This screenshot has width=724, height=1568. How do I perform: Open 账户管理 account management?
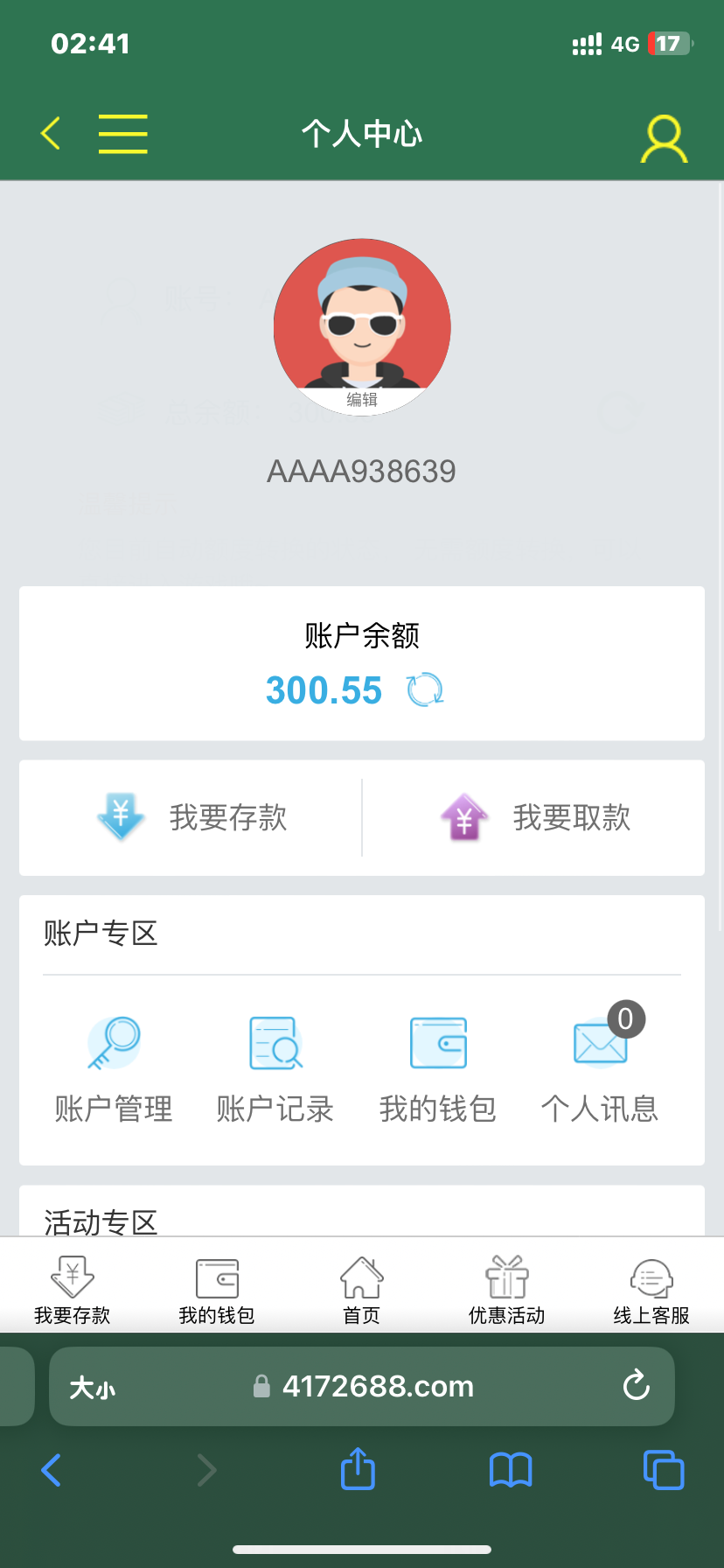coord(114,1069)
